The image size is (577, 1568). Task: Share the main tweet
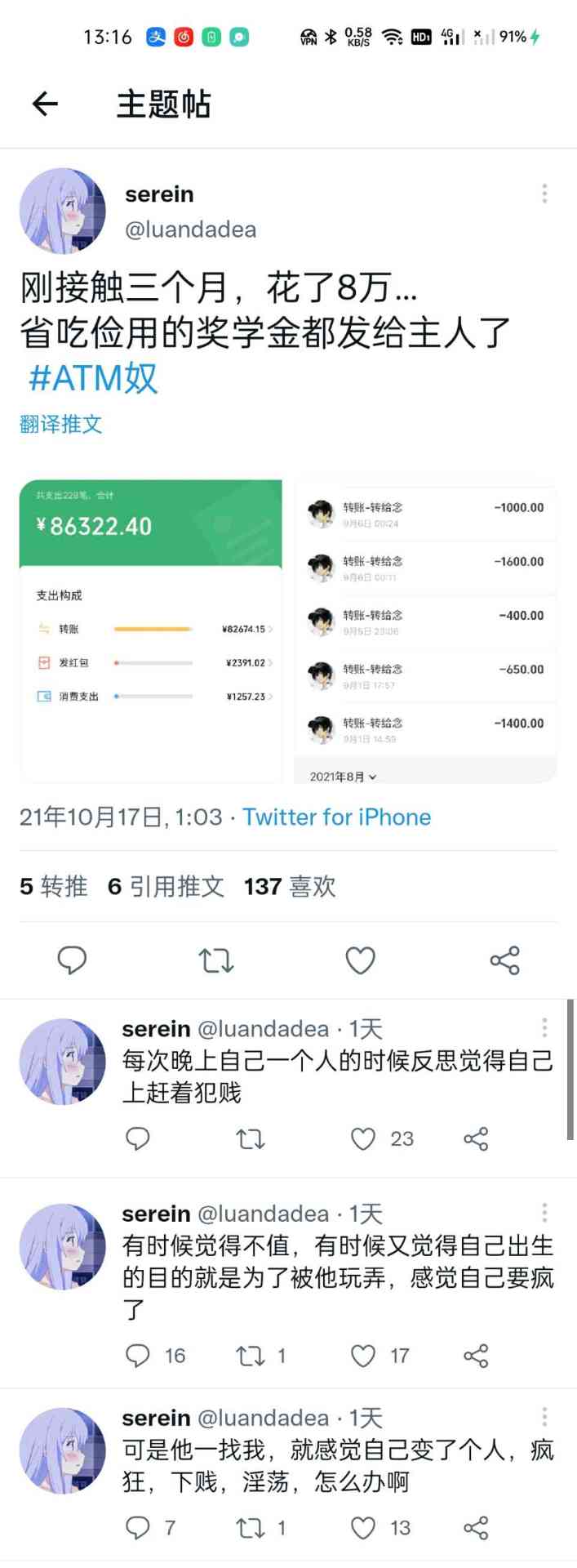point(504,960)
